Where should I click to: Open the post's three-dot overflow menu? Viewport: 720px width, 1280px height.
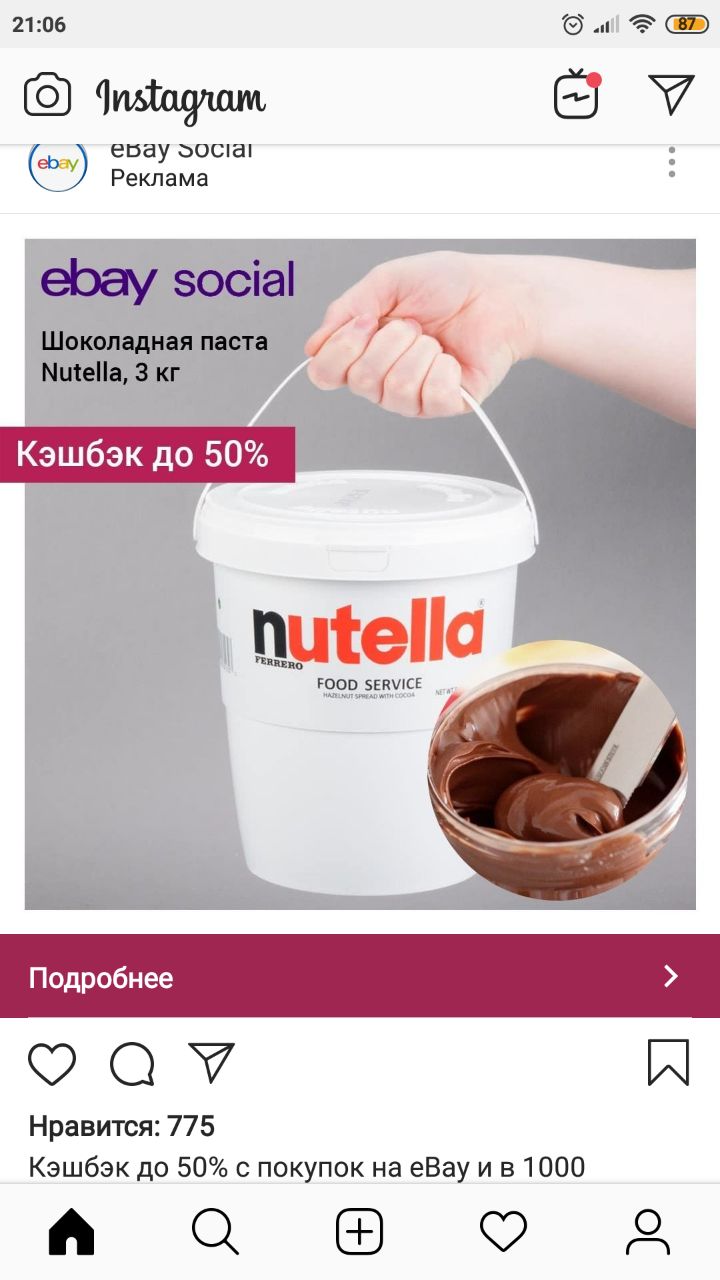tap(672, 162)
